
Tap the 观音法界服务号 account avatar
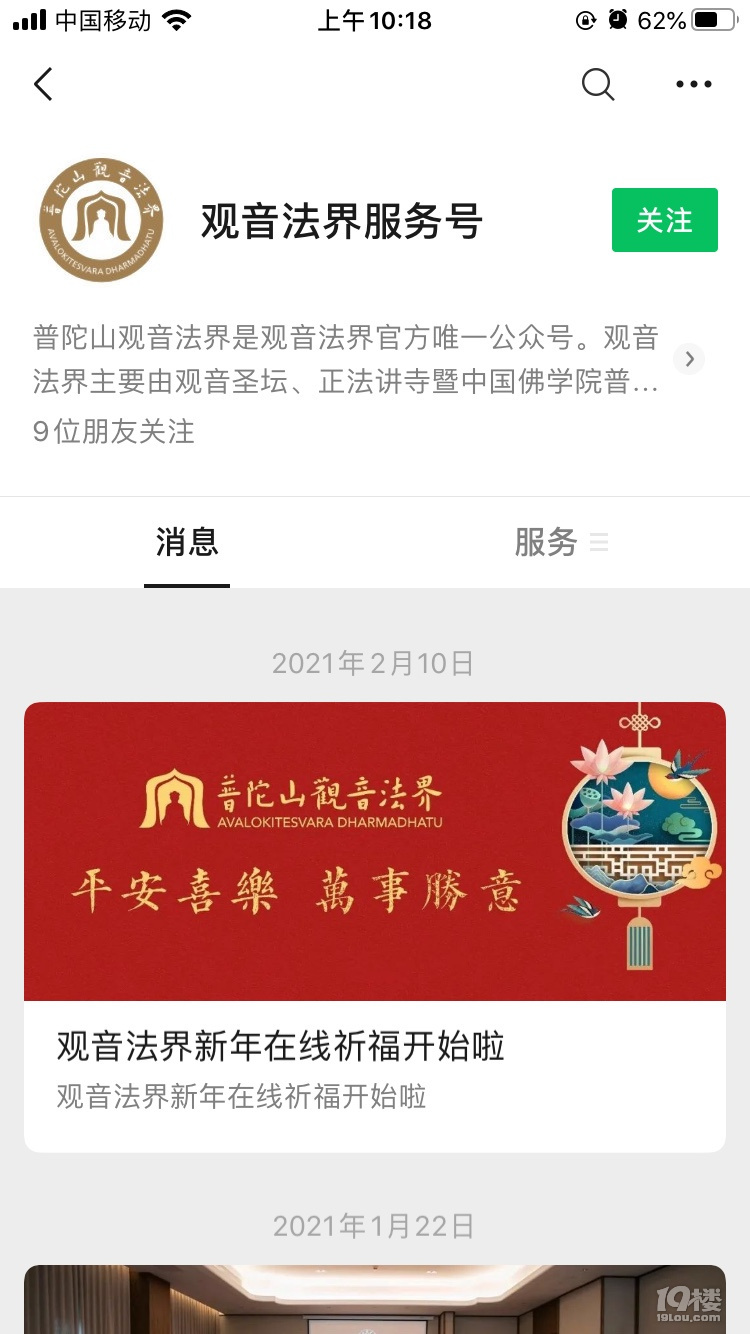[101, 220]
